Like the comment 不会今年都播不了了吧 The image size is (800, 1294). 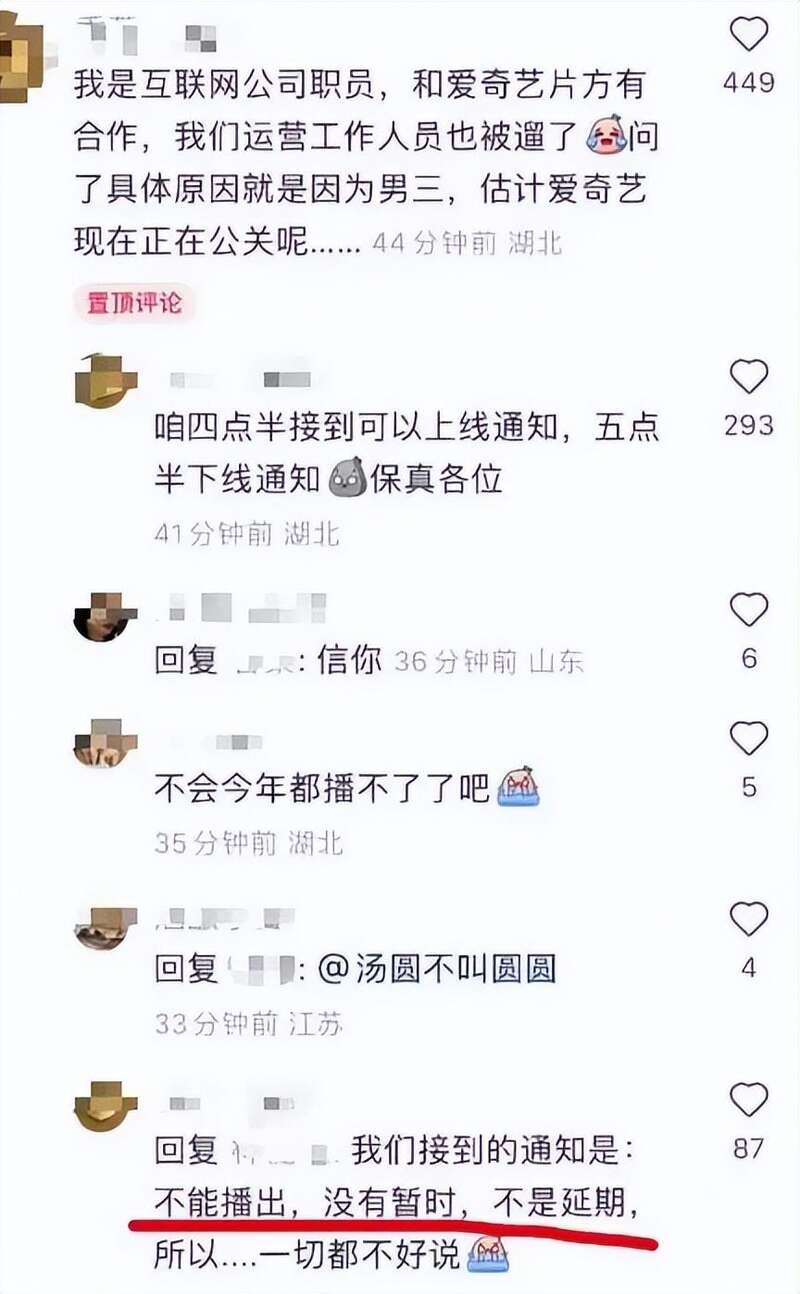point(748,739)
